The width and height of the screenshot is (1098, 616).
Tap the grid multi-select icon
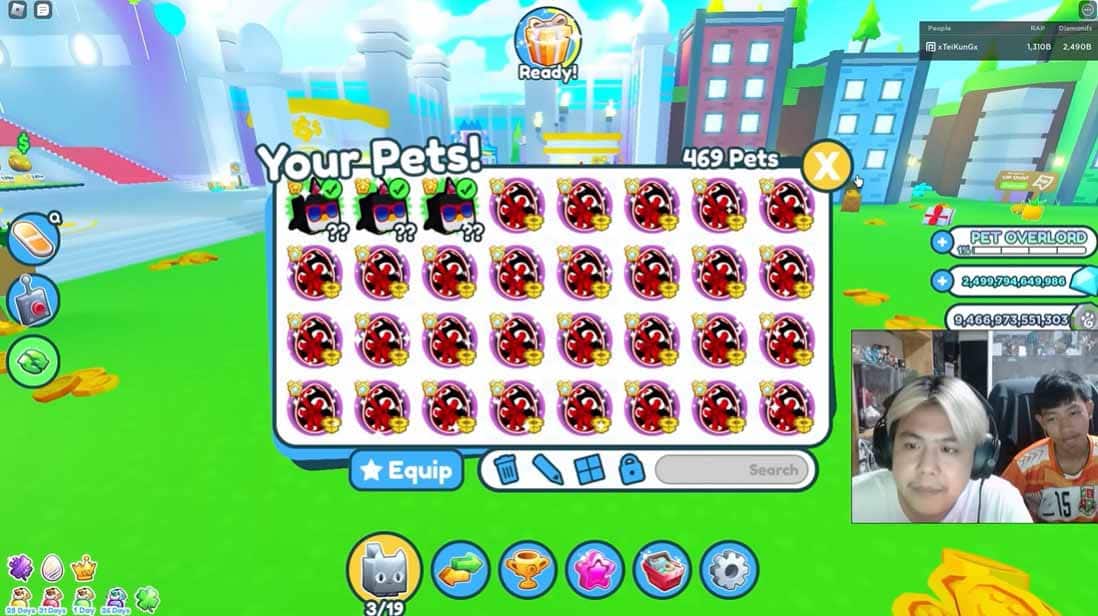590,469
